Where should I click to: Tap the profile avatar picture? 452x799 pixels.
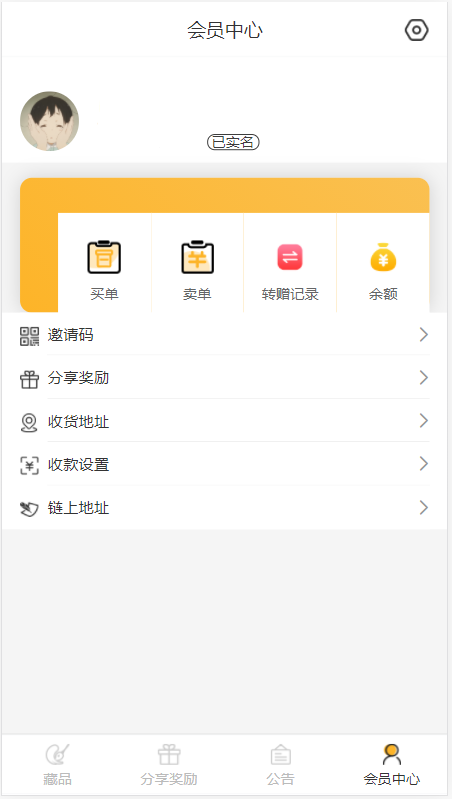[49, 121]
